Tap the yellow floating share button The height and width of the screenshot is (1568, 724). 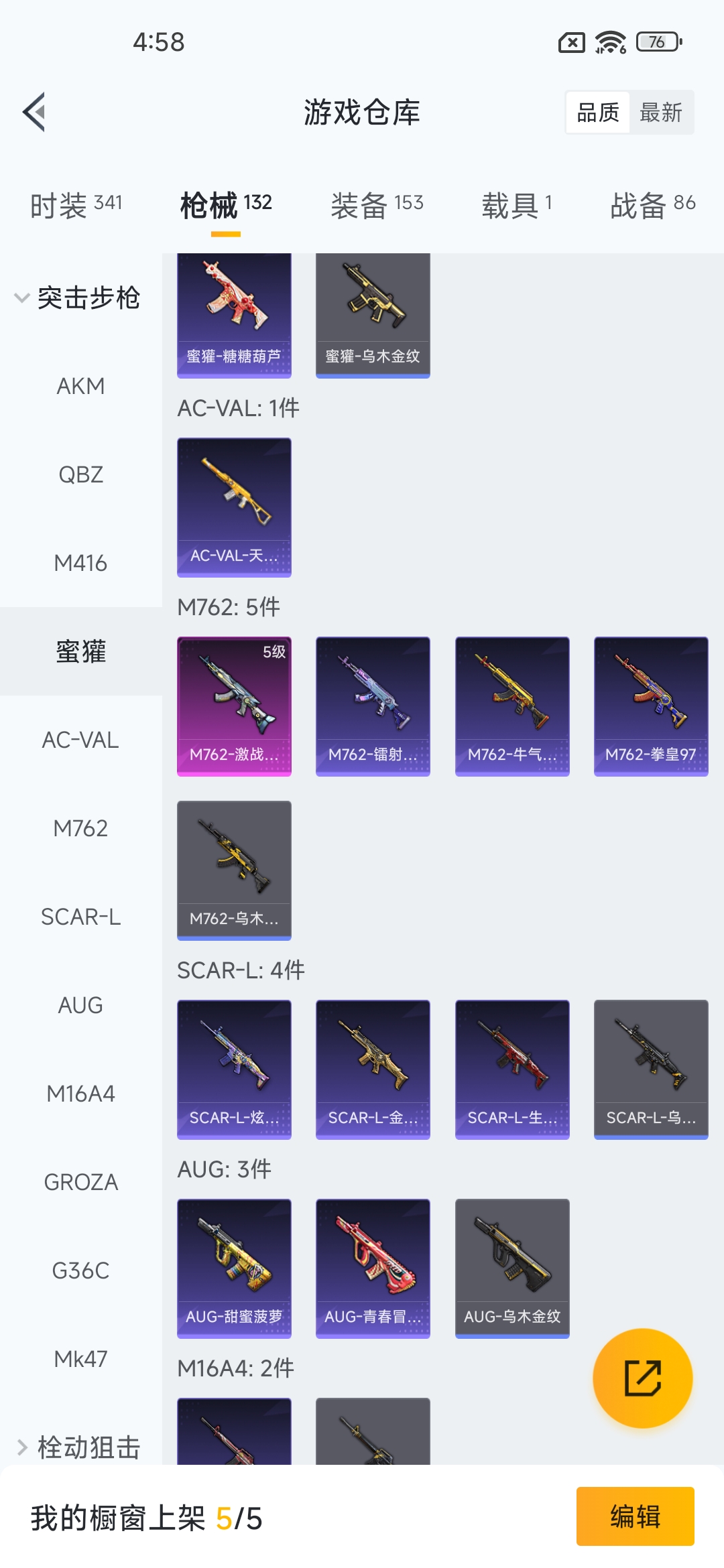tap(642, 1378)
